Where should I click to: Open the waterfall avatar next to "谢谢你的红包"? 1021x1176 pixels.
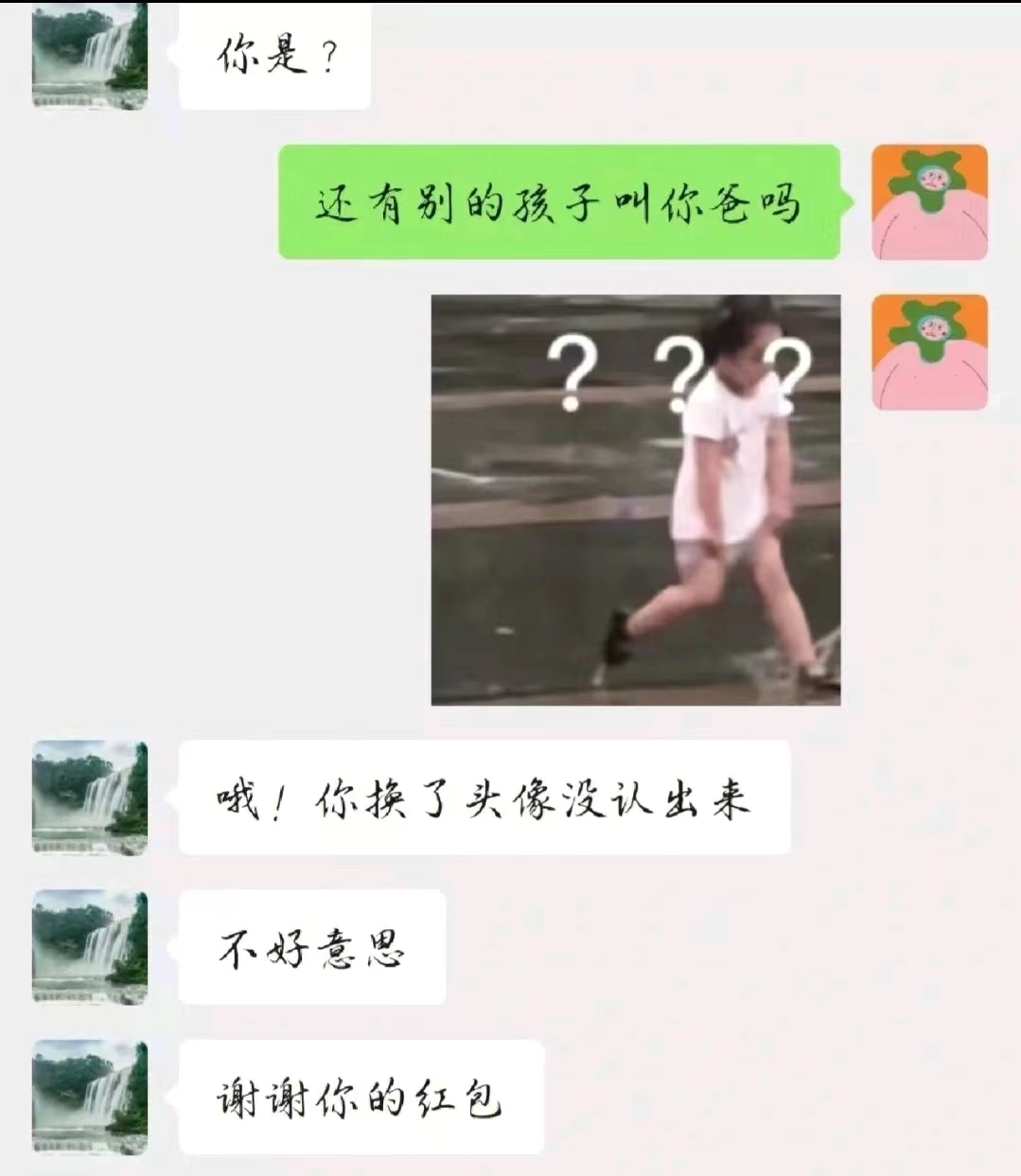tap(90, 1097)
